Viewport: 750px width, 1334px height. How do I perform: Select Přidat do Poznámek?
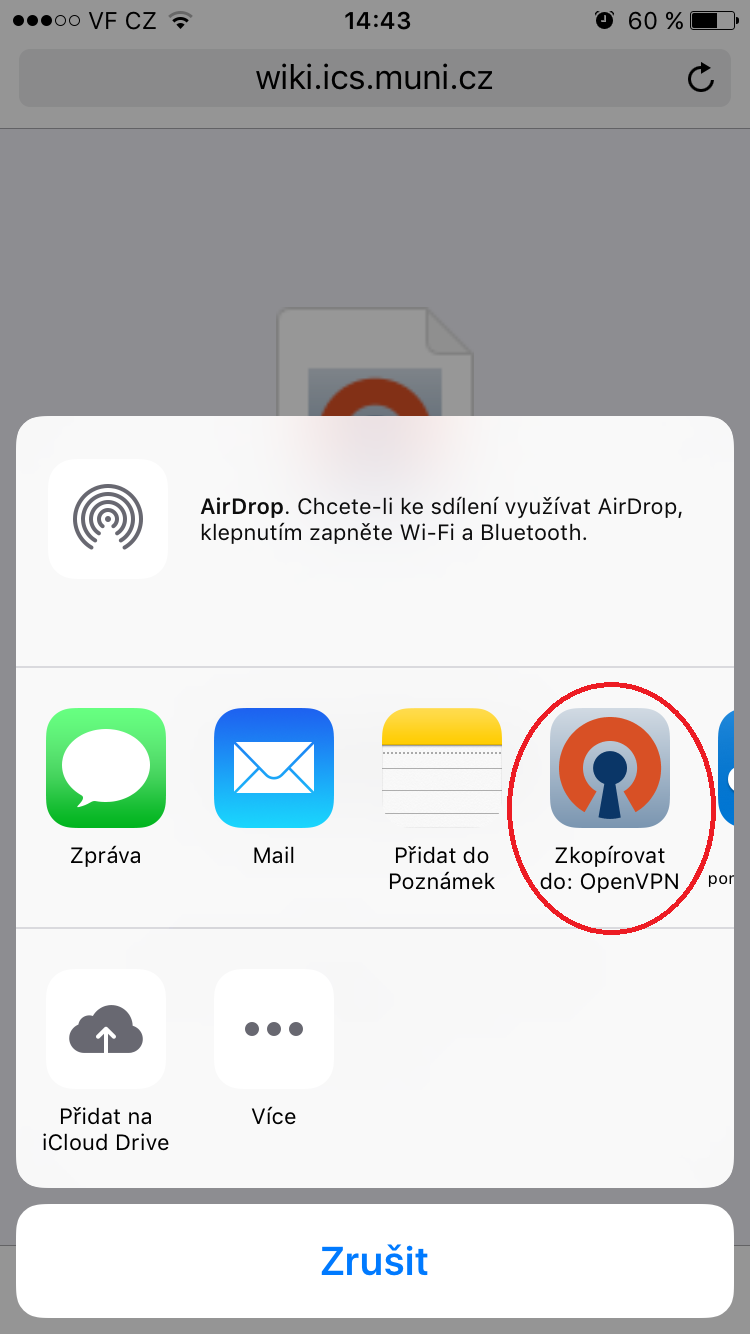(x=442, y=768)
